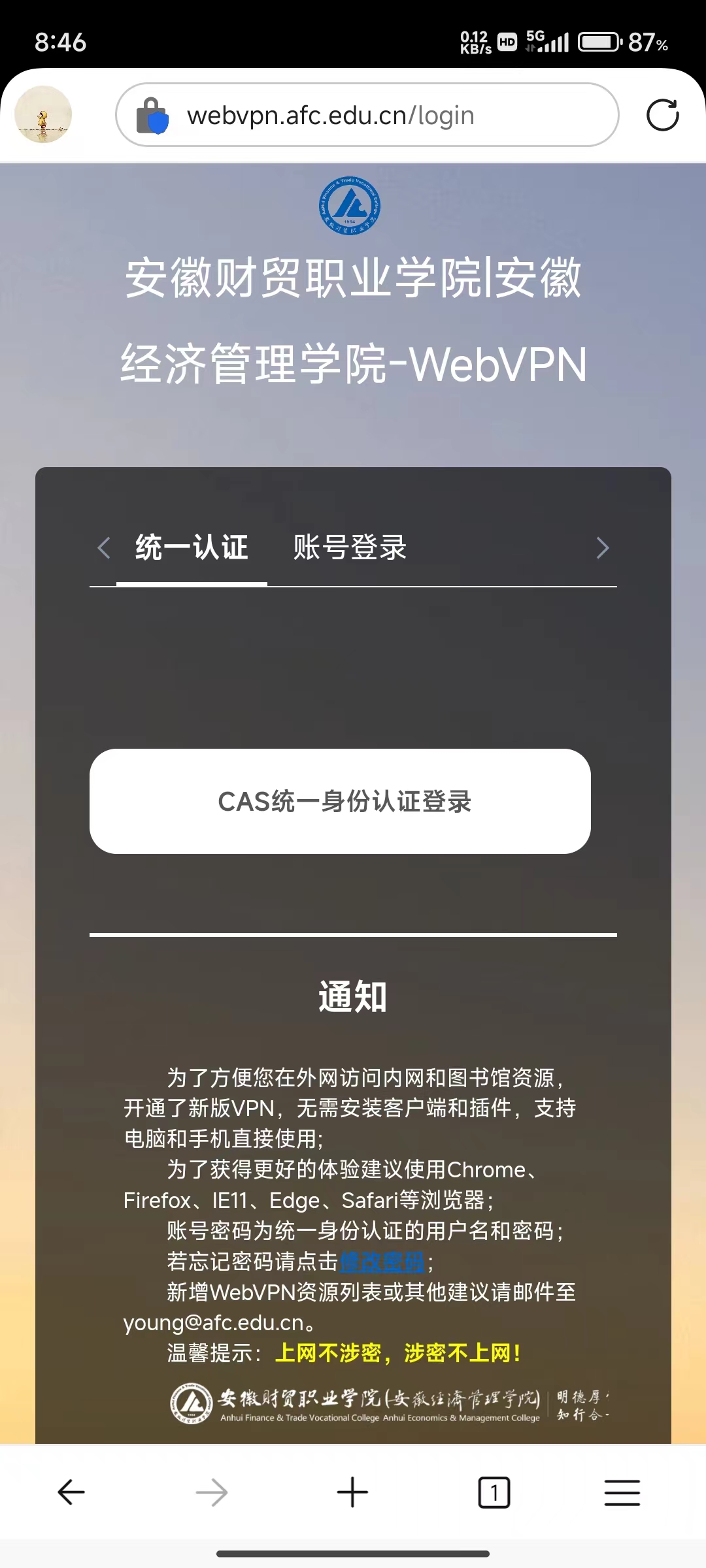Switch to the 账号登录 tab

click(x=350, y=547)
